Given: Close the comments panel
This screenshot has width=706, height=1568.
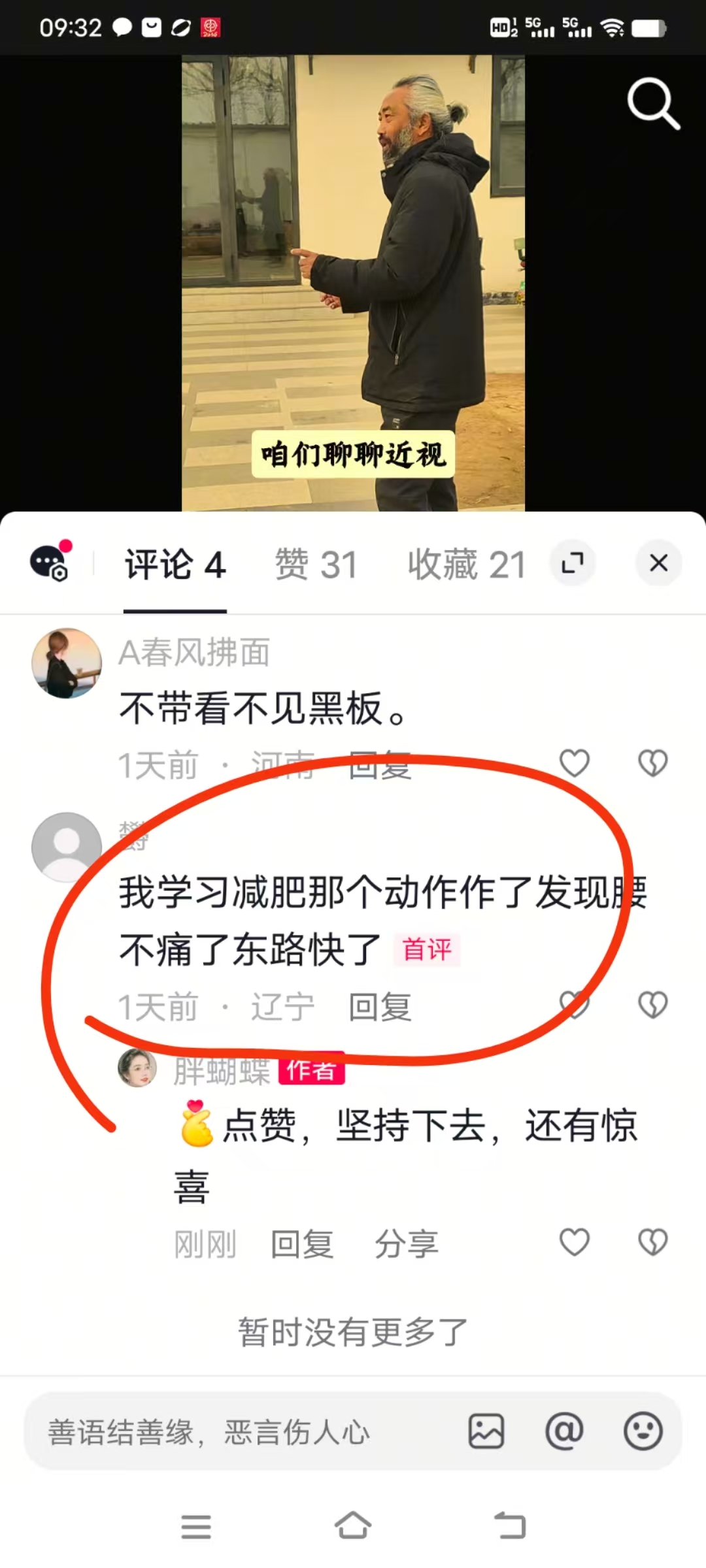Looking at the screenshot, I should pos(659,563).
